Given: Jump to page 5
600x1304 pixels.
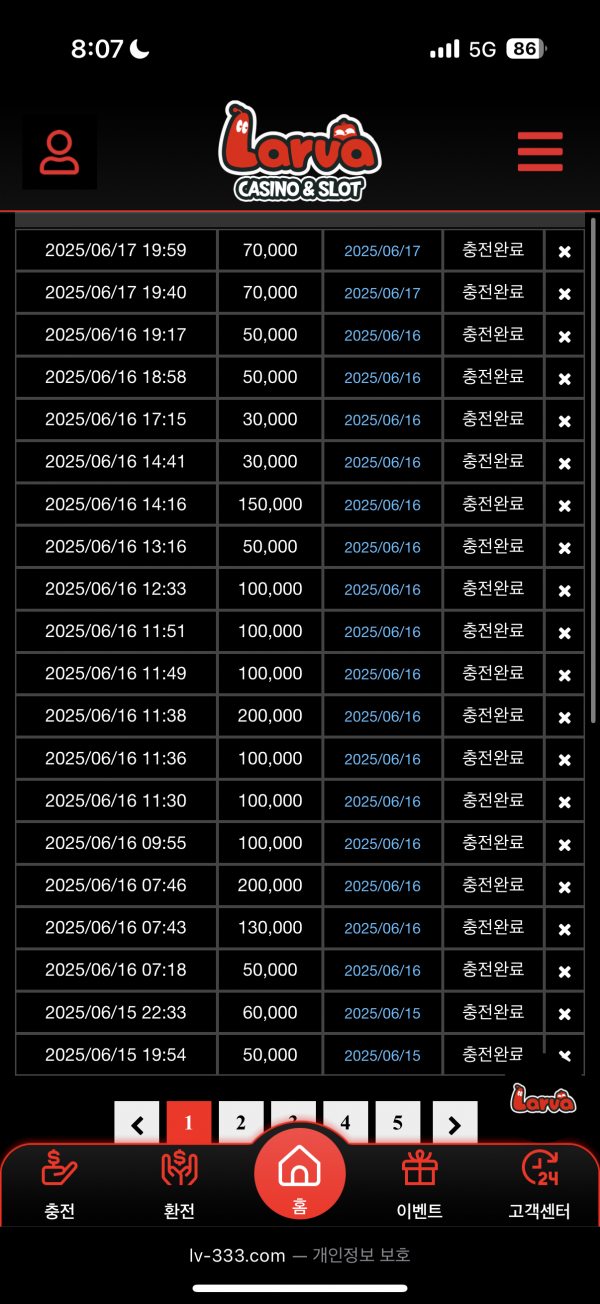Looking at the screenshot, I should pyautogui.click(x=398, y=1123).
